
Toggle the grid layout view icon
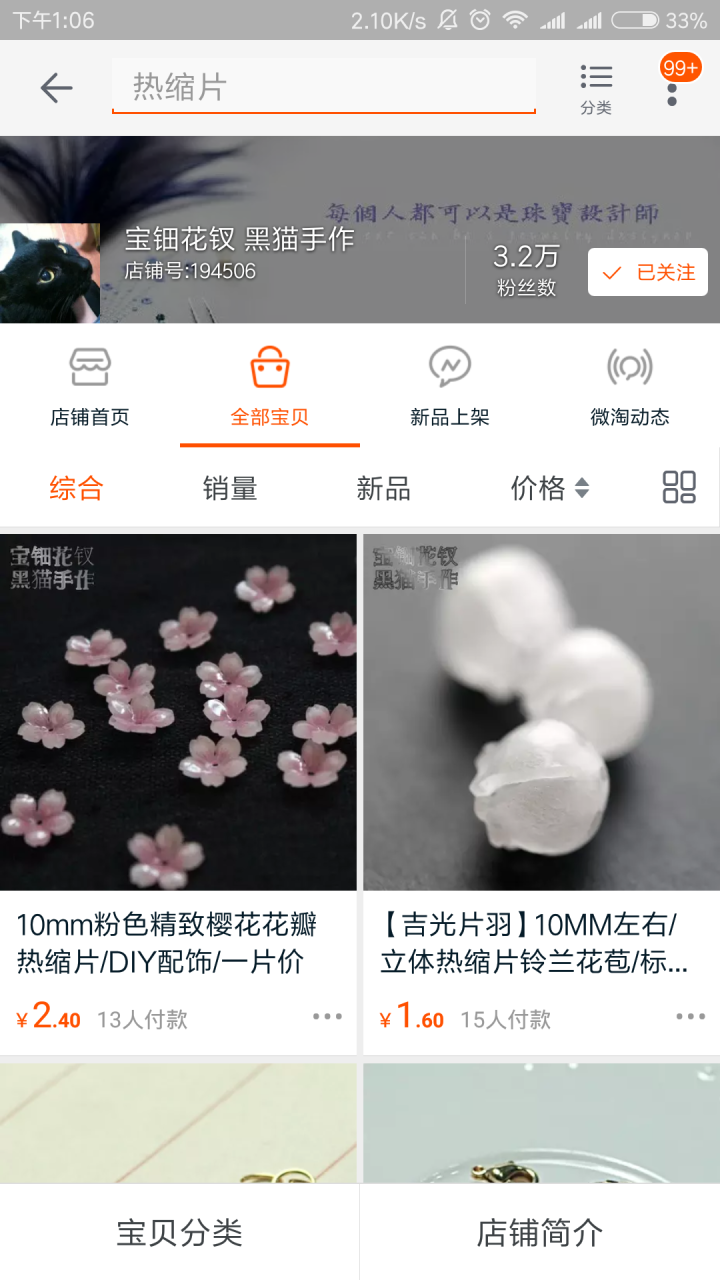coord(679,487)
